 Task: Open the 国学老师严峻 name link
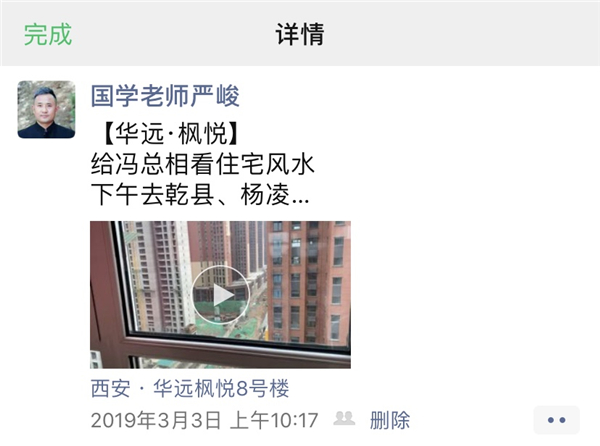(165, 96)
